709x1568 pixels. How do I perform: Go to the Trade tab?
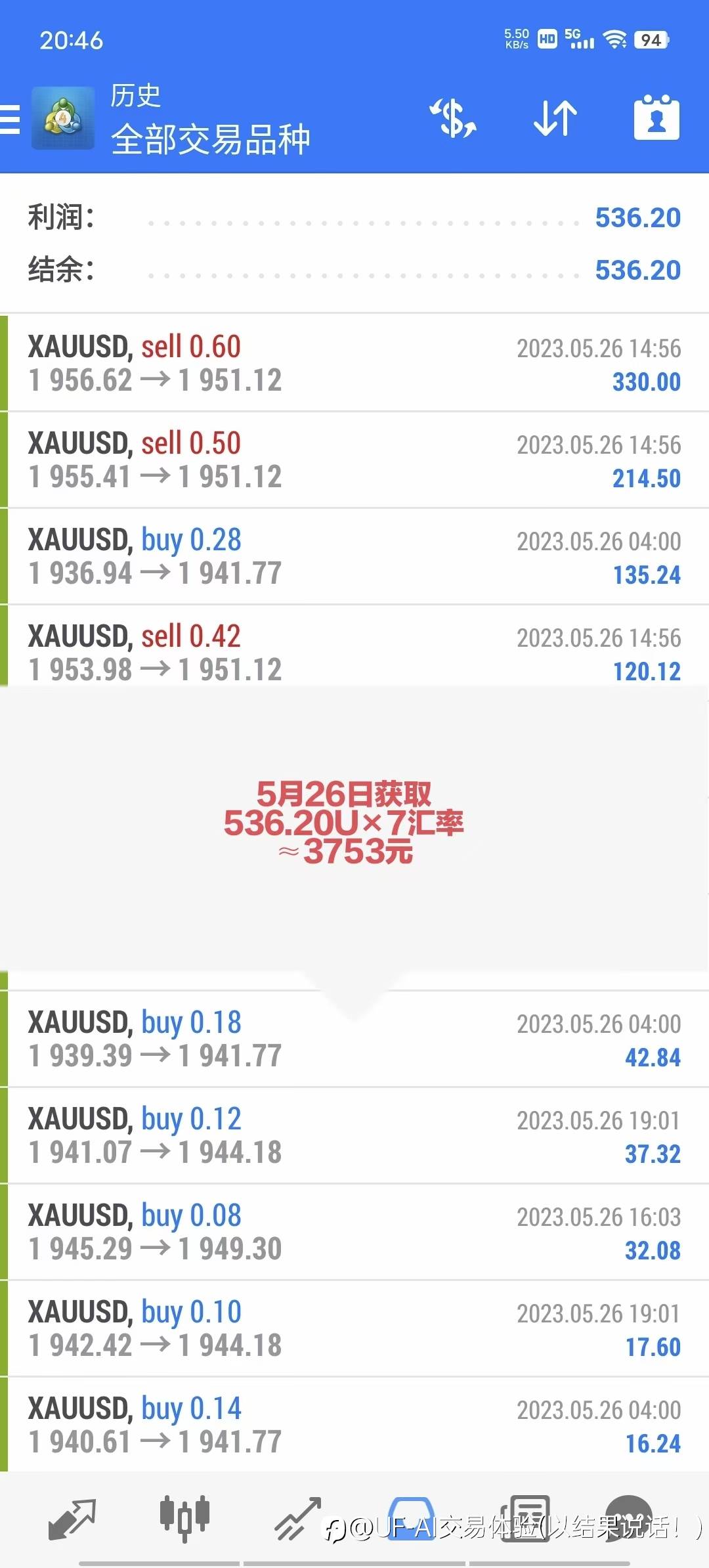tap(297, 1519)
